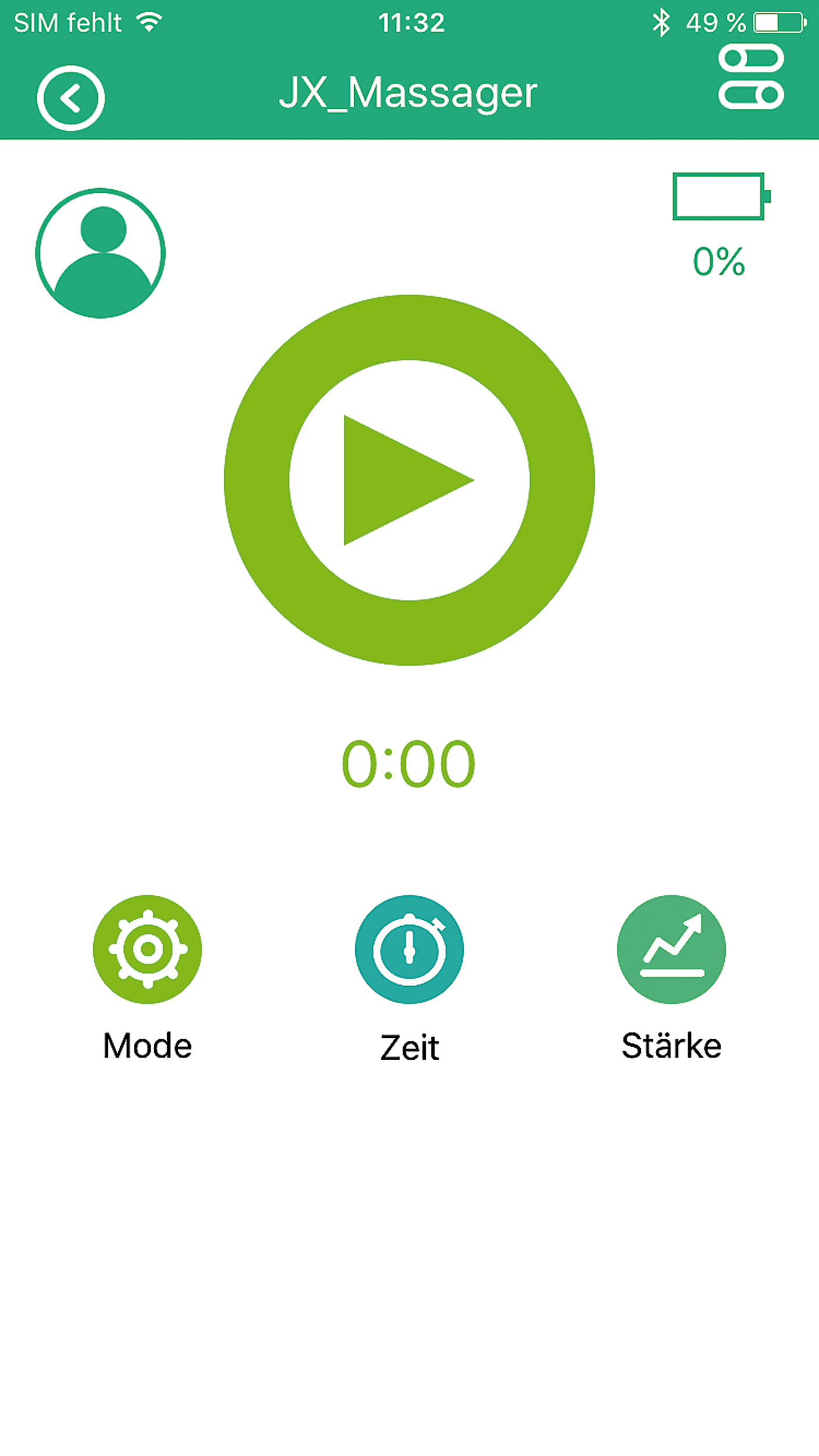Image resolution: width=819 pixels, height=1456 pixels.
Task: Open the Mode settings
Action: click(147, 949)
